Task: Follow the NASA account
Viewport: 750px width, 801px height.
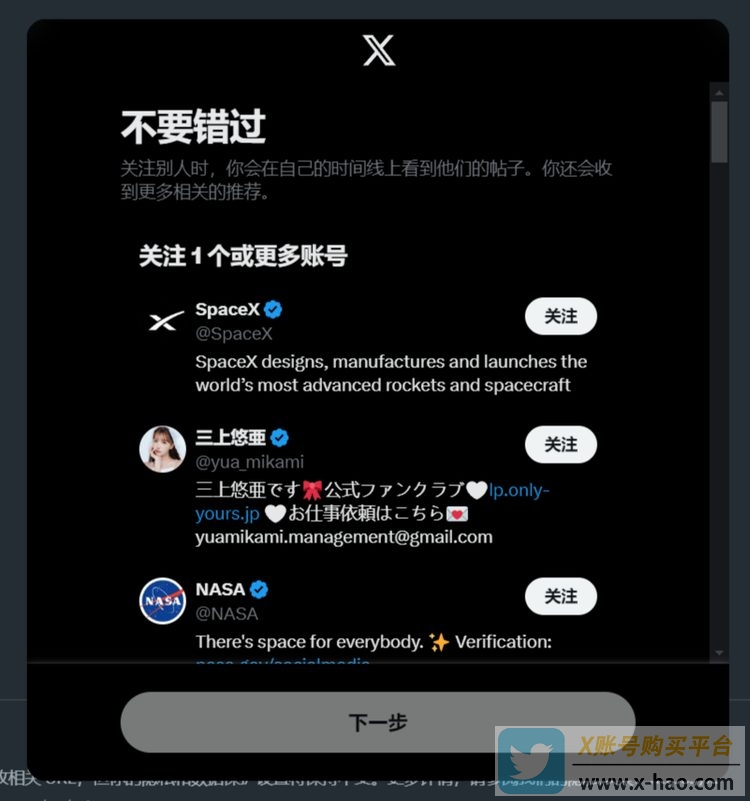Action: click(x=560, y=596)
